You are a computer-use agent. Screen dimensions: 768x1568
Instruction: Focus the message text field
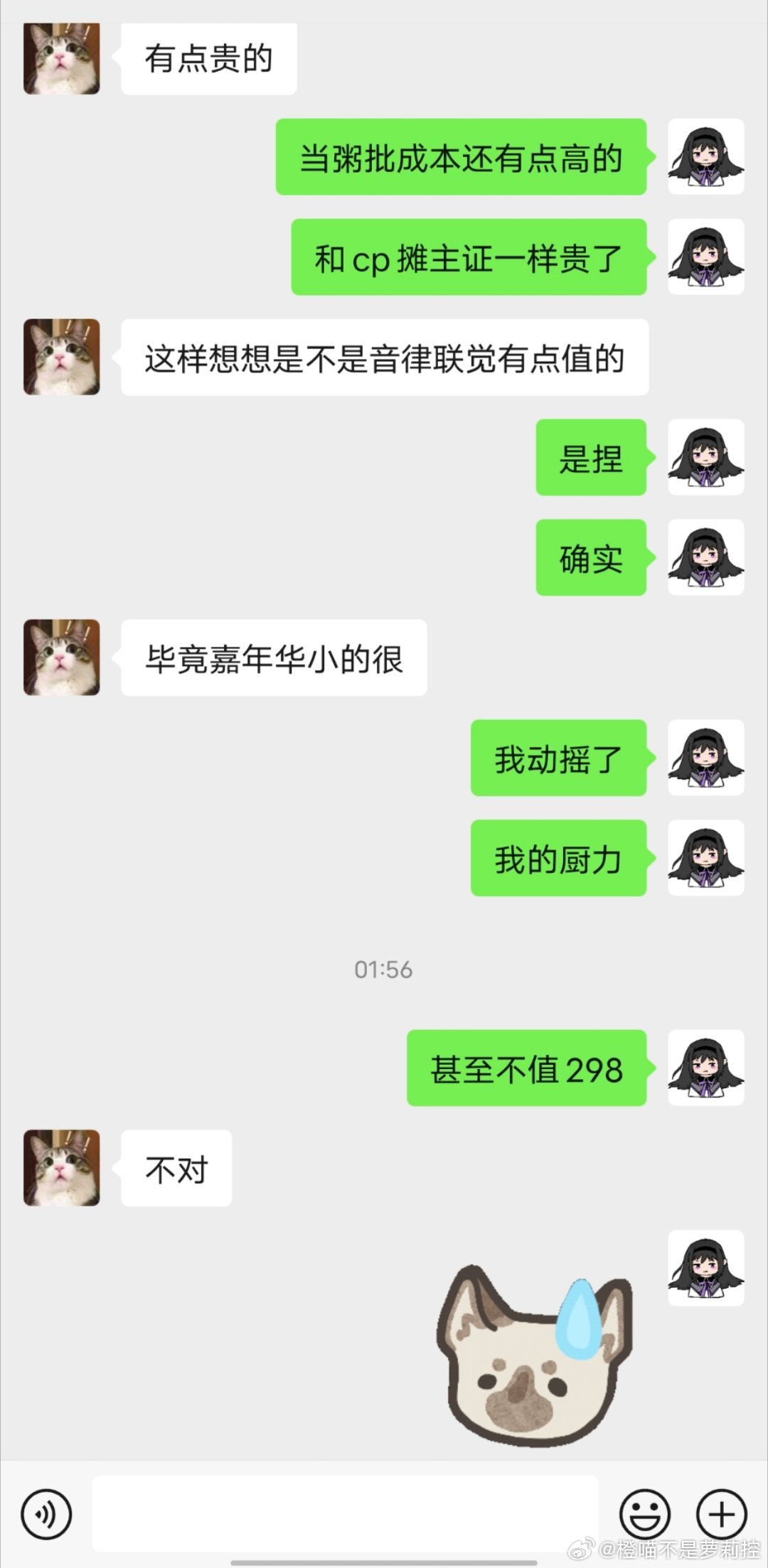click(345, 1514)
